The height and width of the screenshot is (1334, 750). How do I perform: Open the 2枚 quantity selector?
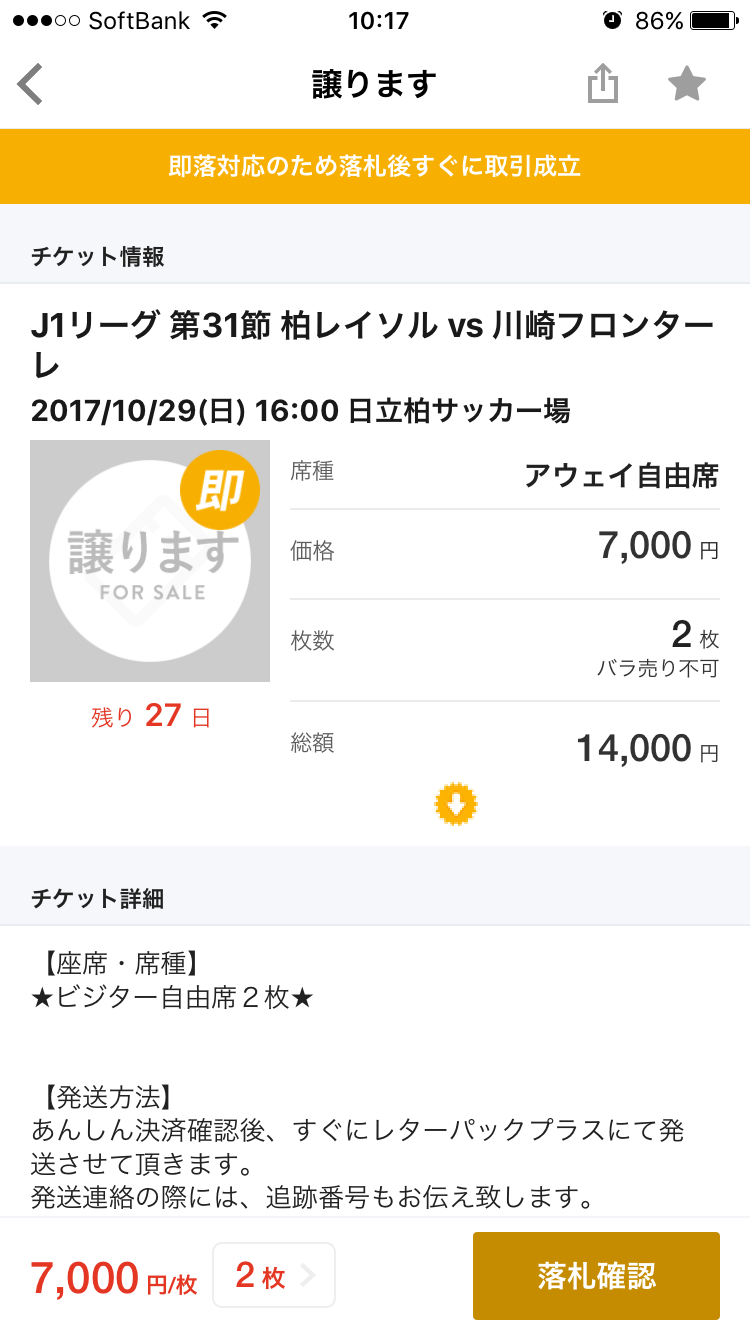(274, 1275)
